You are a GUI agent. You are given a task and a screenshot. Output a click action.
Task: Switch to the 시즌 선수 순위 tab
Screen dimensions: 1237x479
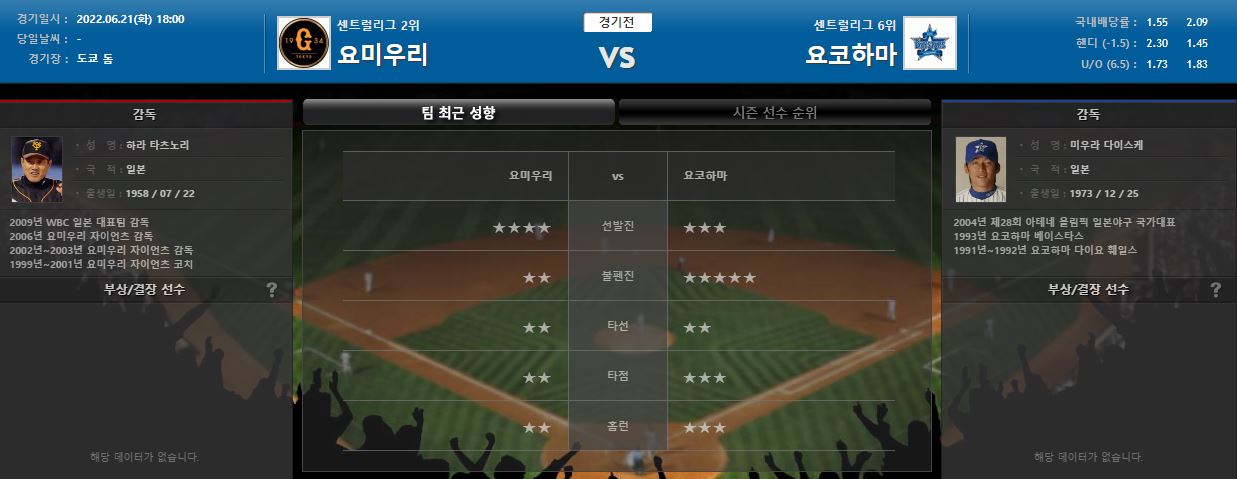tap(775, 113)
